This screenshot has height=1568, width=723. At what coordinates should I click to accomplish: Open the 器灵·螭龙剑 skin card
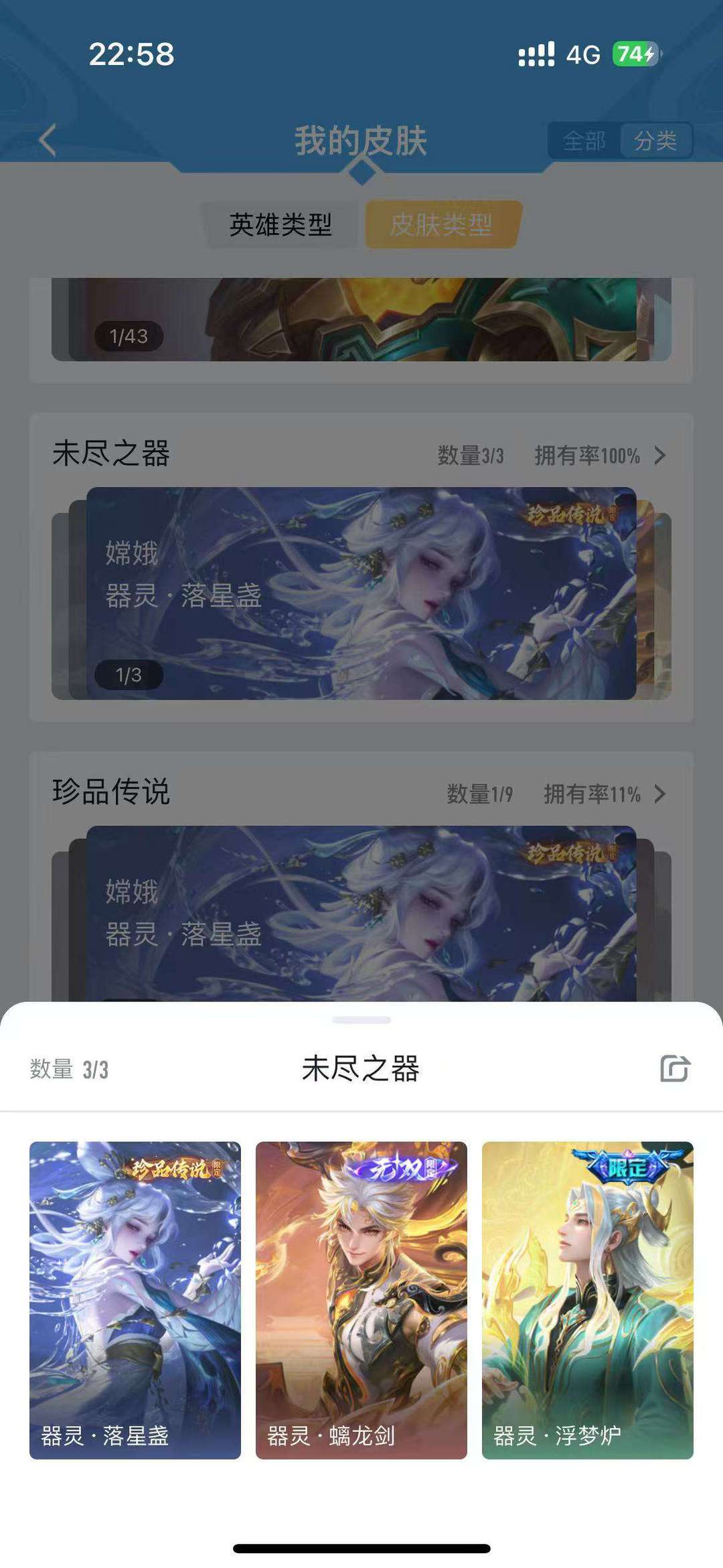point(361,1300)
